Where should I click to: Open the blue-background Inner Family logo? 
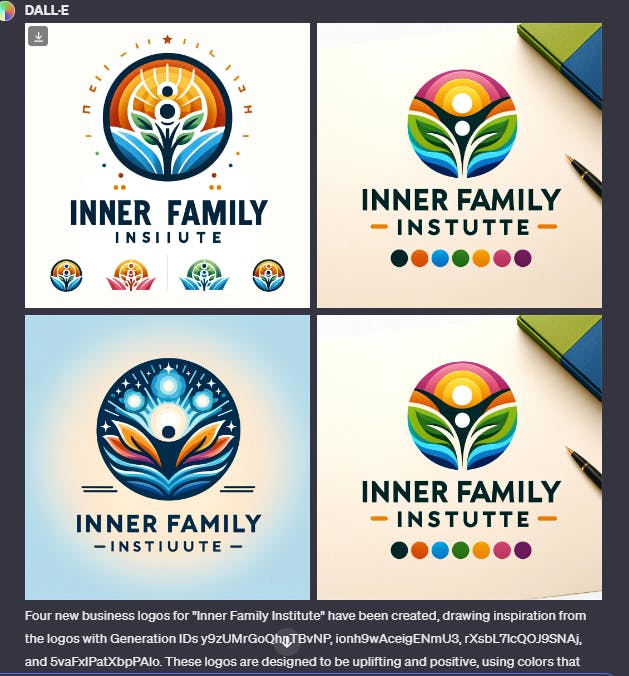click(167, 457)
